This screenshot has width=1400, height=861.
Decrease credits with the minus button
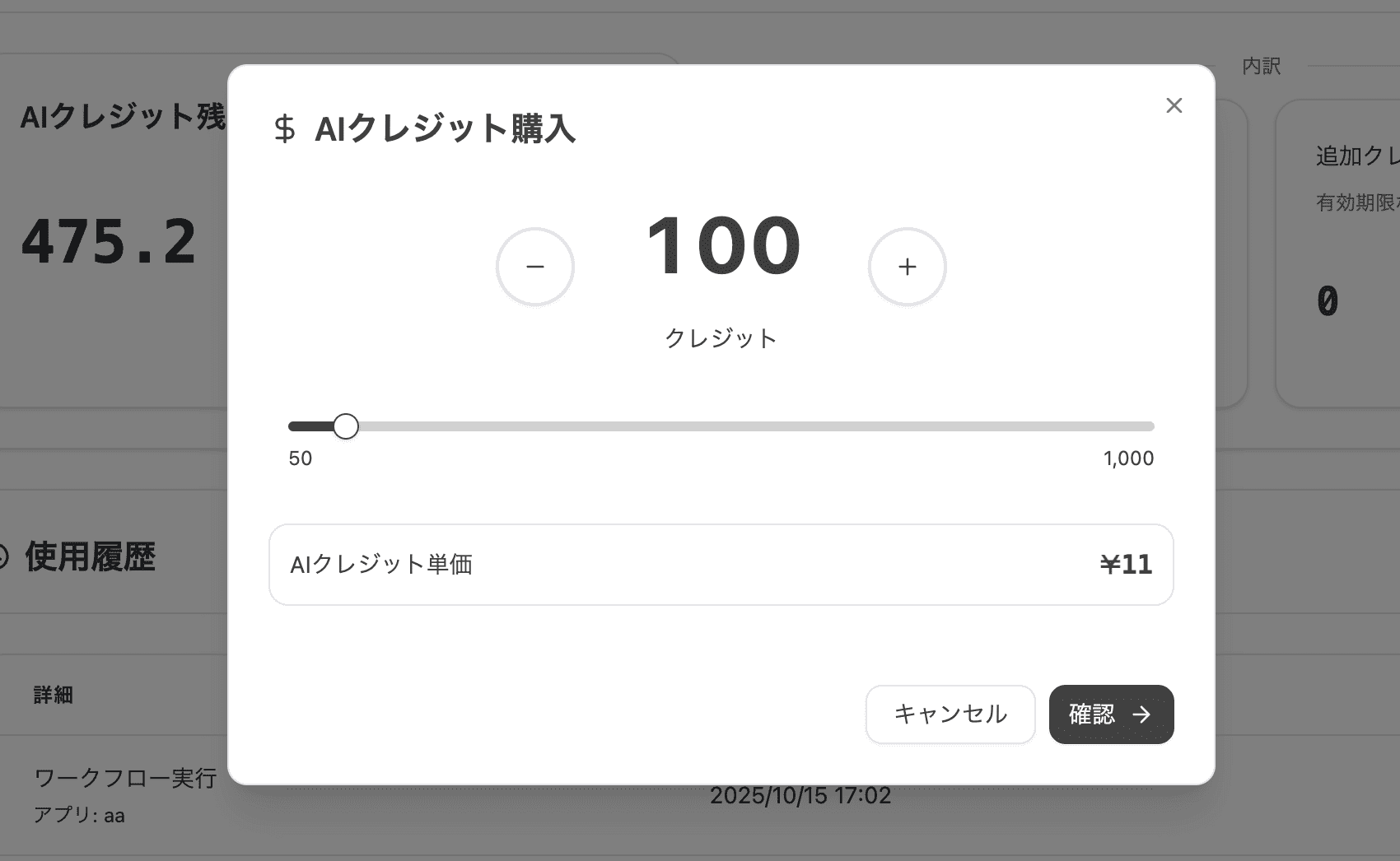pyautogui.click(x=535, y=267)
